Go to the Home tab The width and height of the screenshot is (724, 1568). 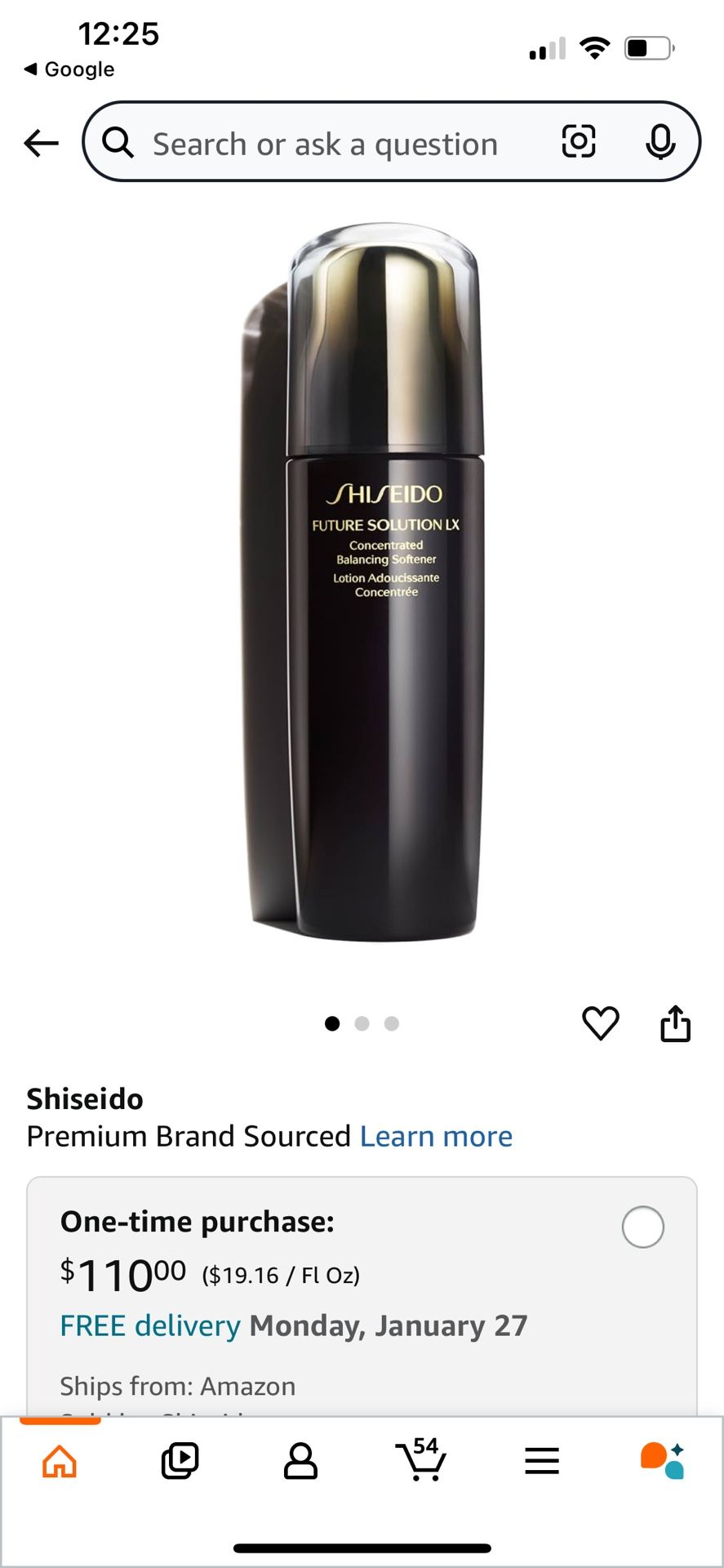pyautogui.click(x=60, y=1461)
